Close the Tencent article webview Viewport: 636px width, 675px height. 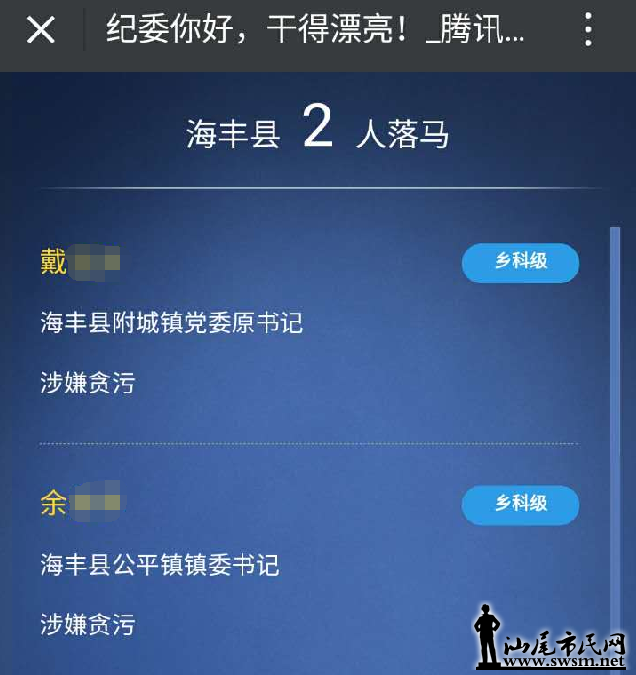click(41, 31)
